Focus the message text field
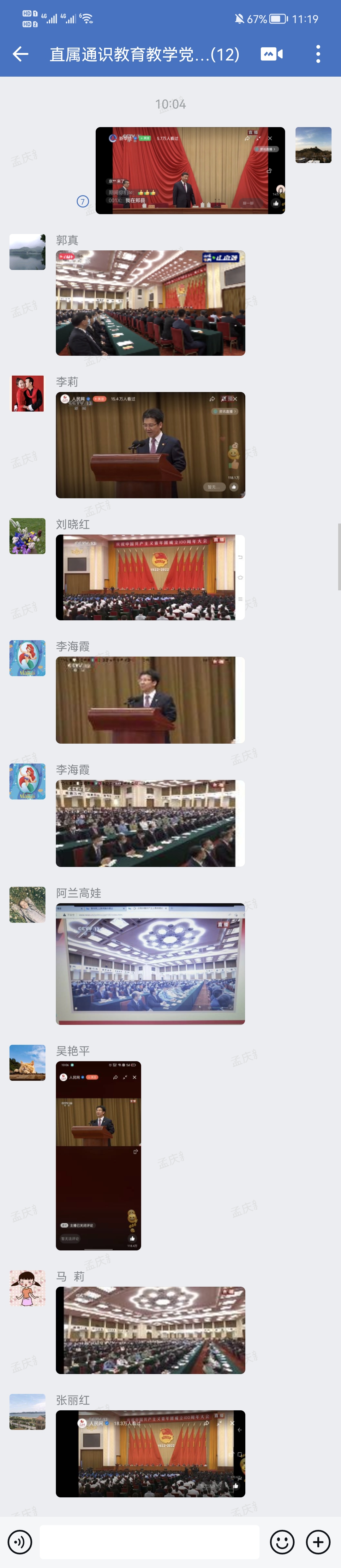The image size is (341, 1568). point(149,1542)
